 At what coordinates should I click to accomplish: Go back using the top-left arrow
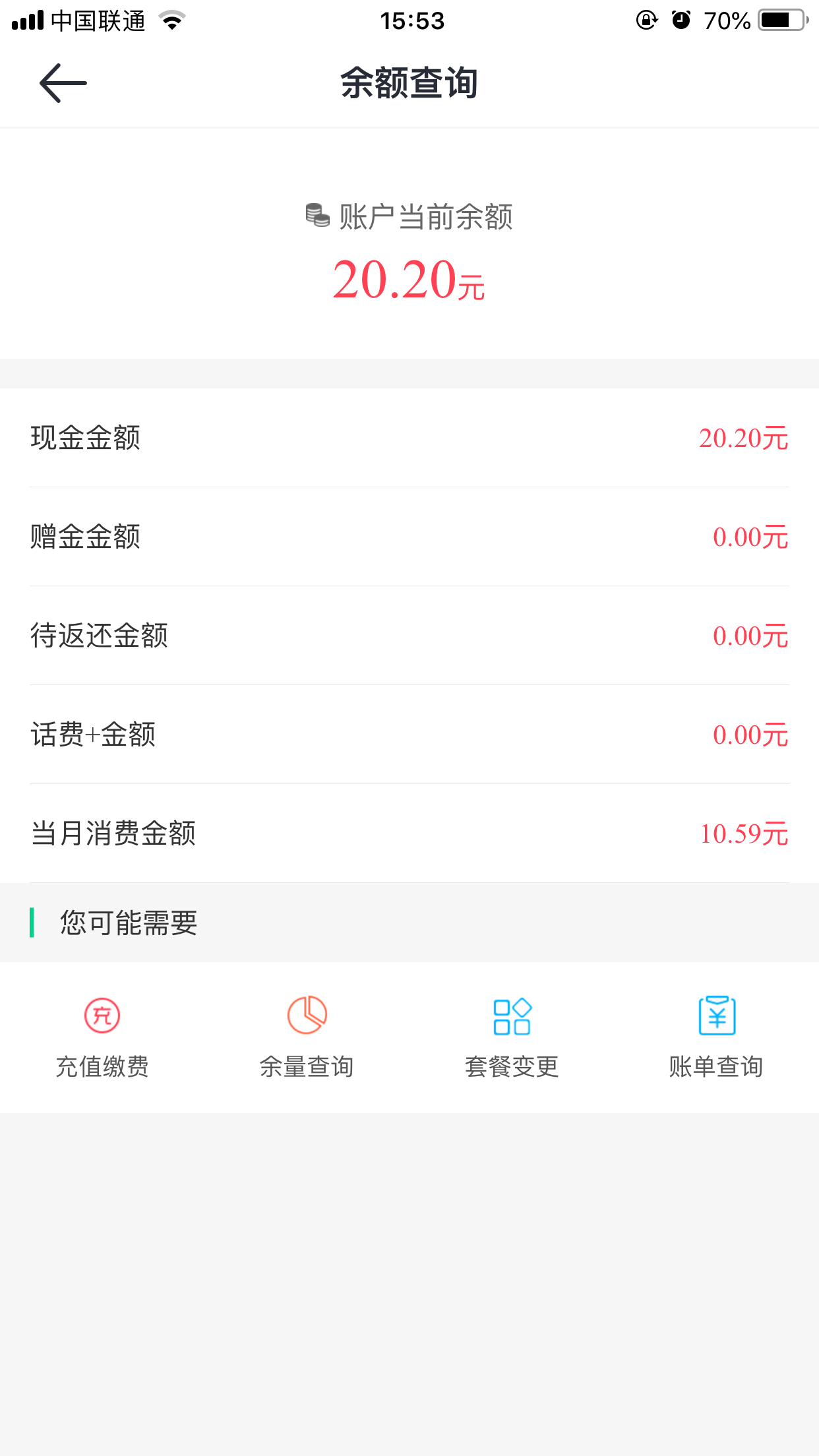click(x=63, y=83)
